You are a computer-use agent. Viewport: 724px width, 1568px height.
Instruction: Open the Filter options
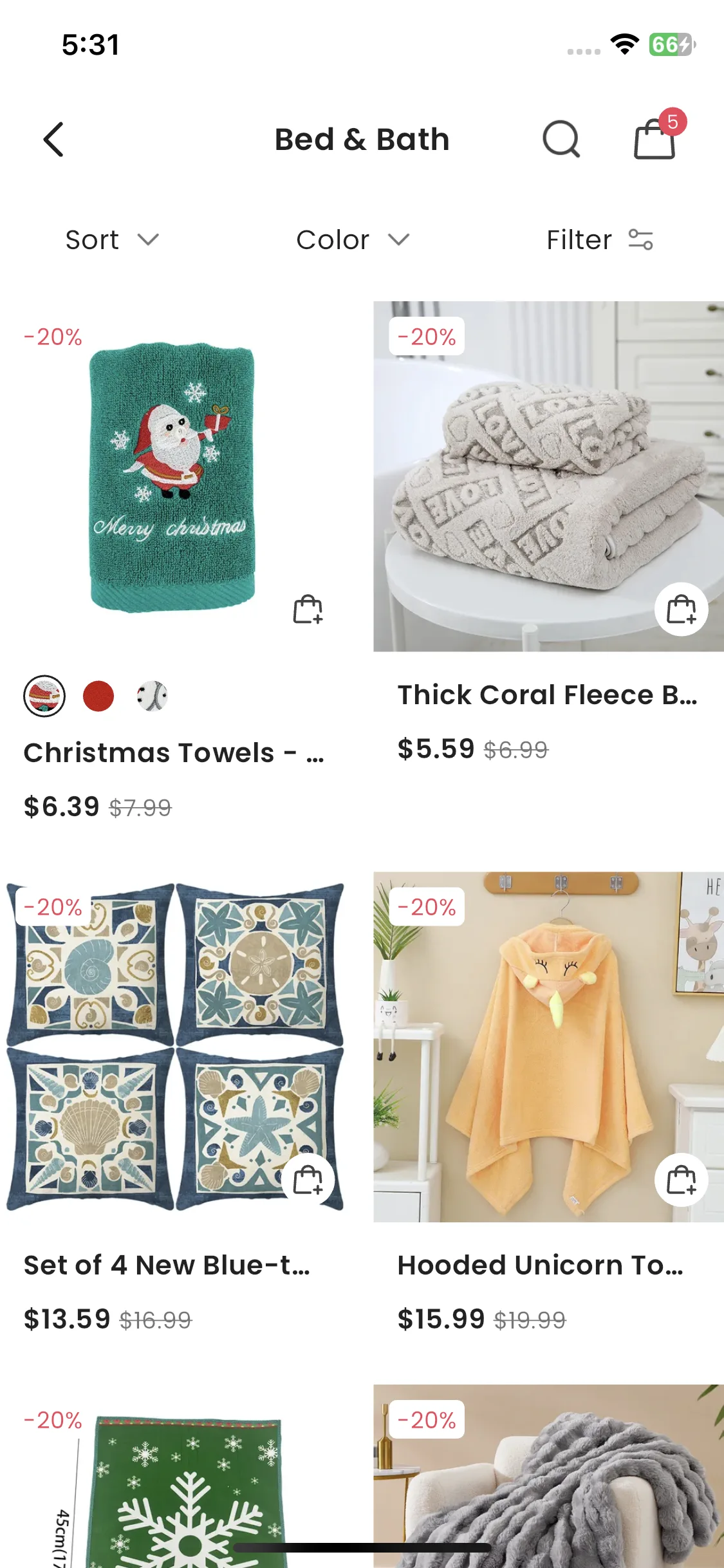tap(600, 240)
